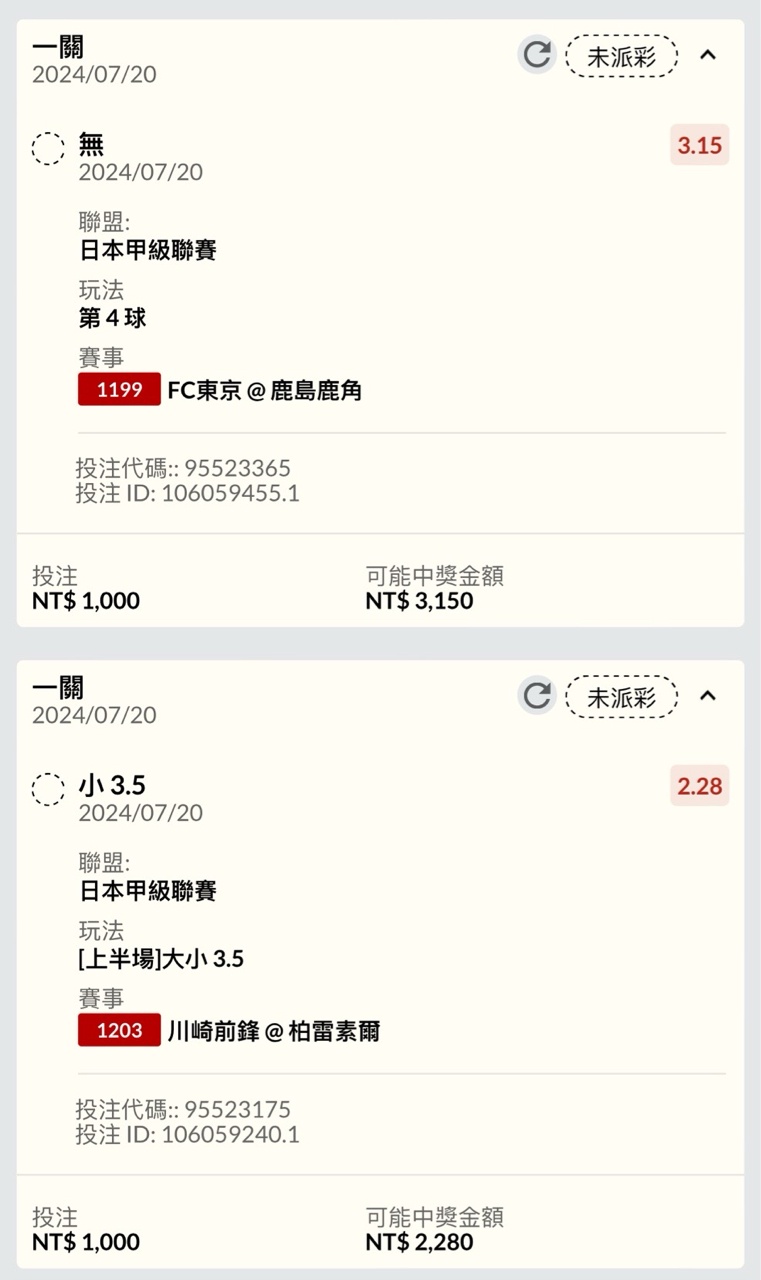Refresh the 川崎前鋒 @ 柏雷素爾 bet slip

[537, 696]
